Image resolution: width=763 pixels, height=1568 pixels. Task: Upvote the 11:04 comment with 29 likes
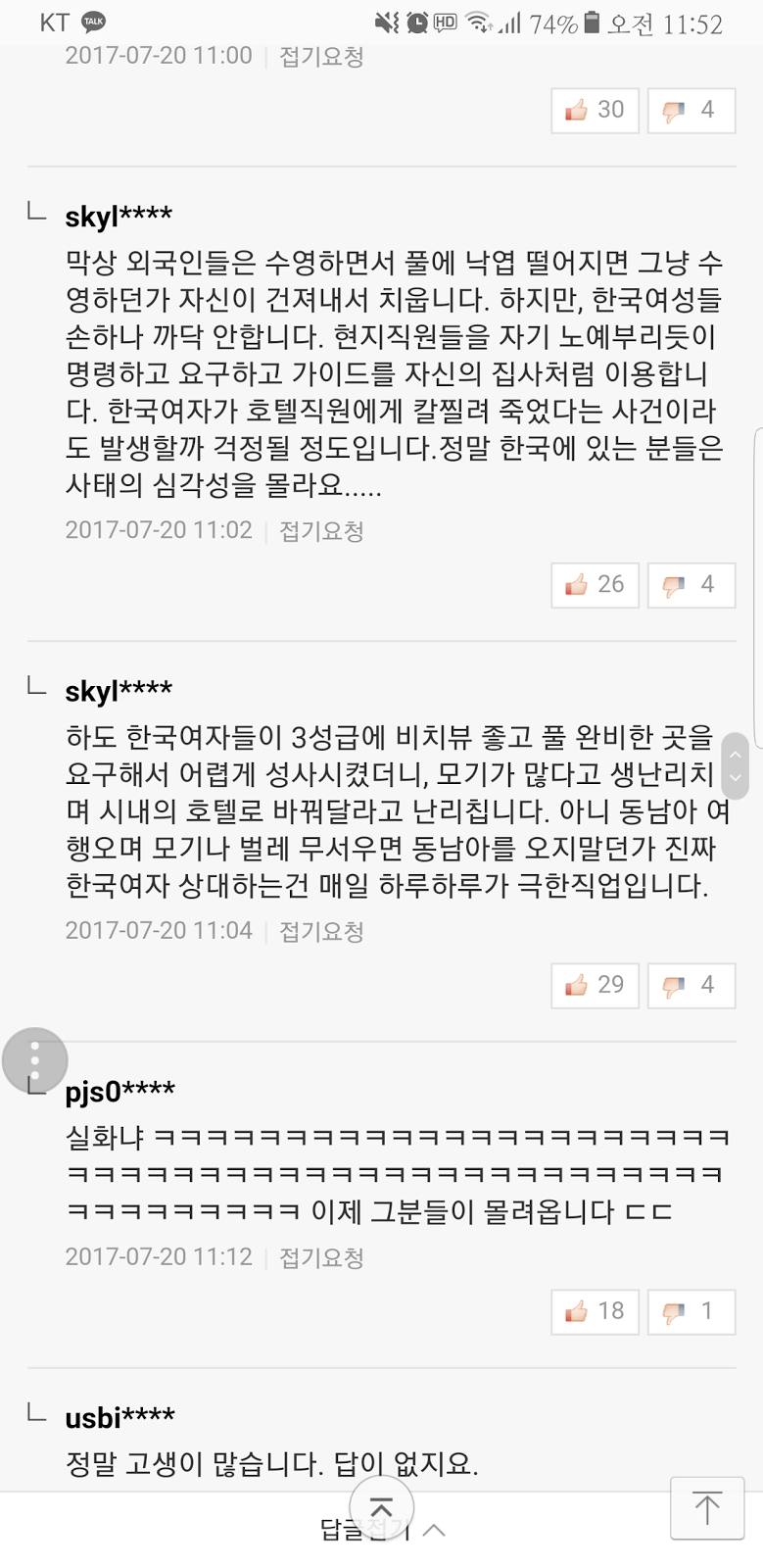pos(595,985)
